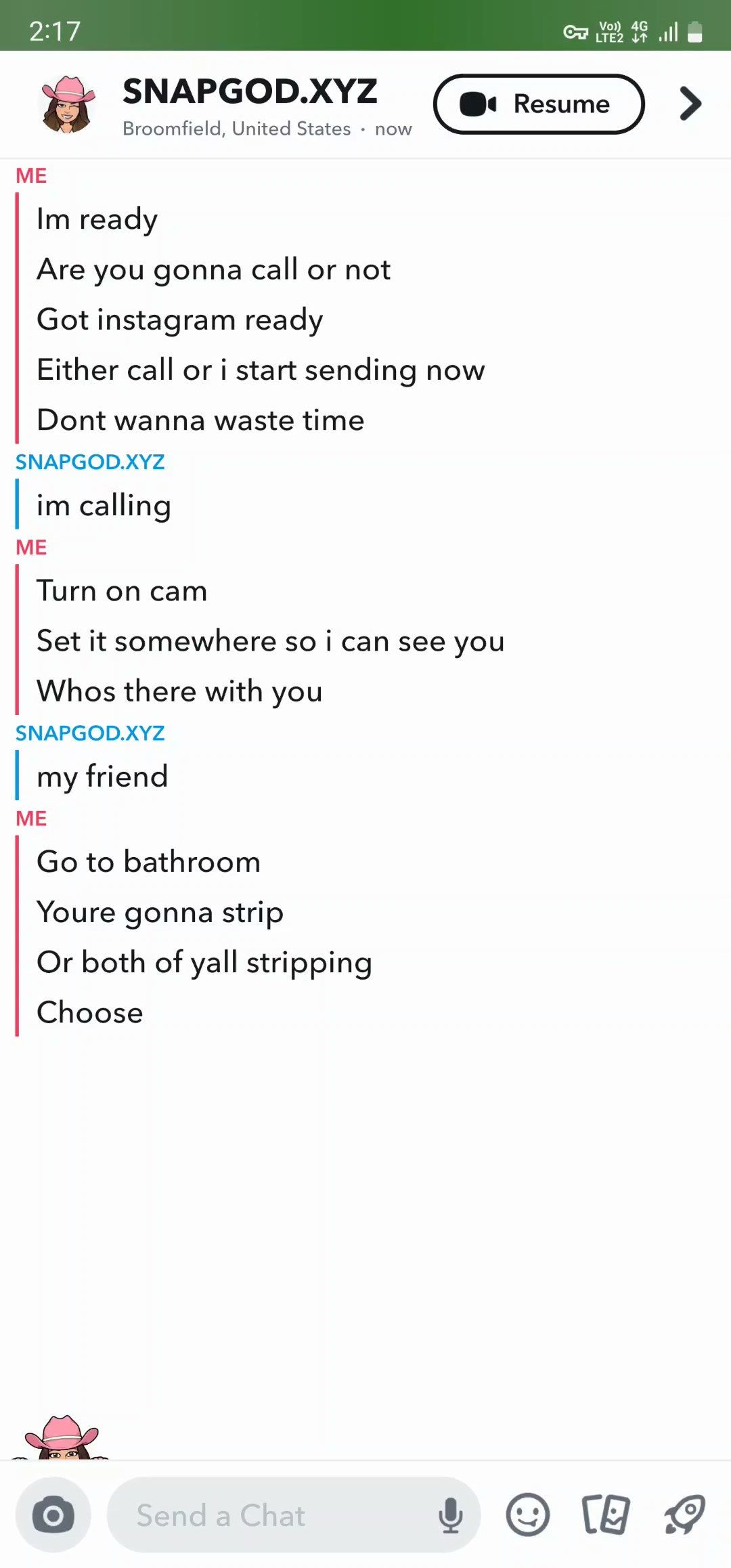The image size is (731, 1568).
Task: Open the memories cards icon
Action: click(x=606, y=1515)
